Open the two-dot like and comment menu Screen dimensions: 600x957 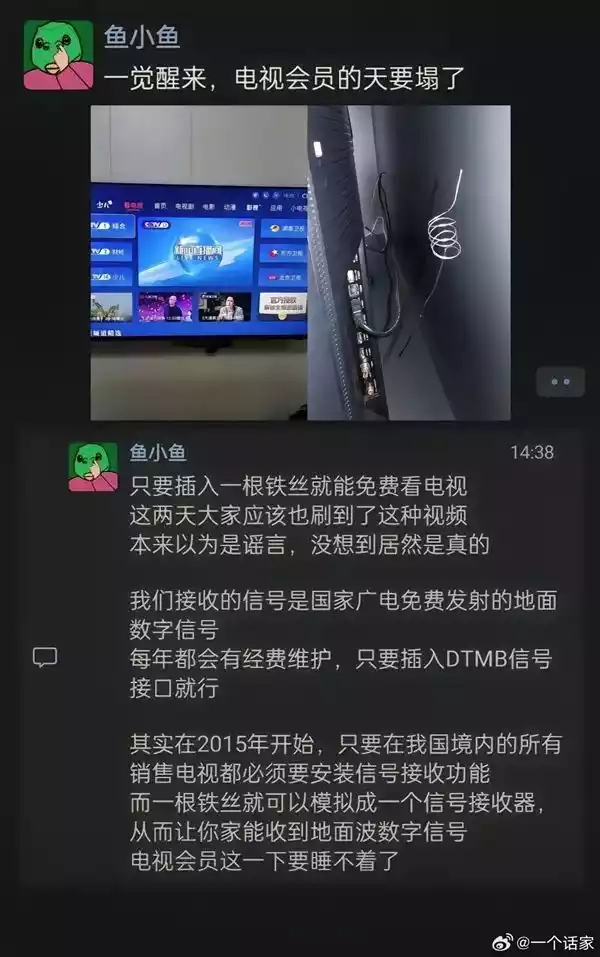[x=560, y=381]
